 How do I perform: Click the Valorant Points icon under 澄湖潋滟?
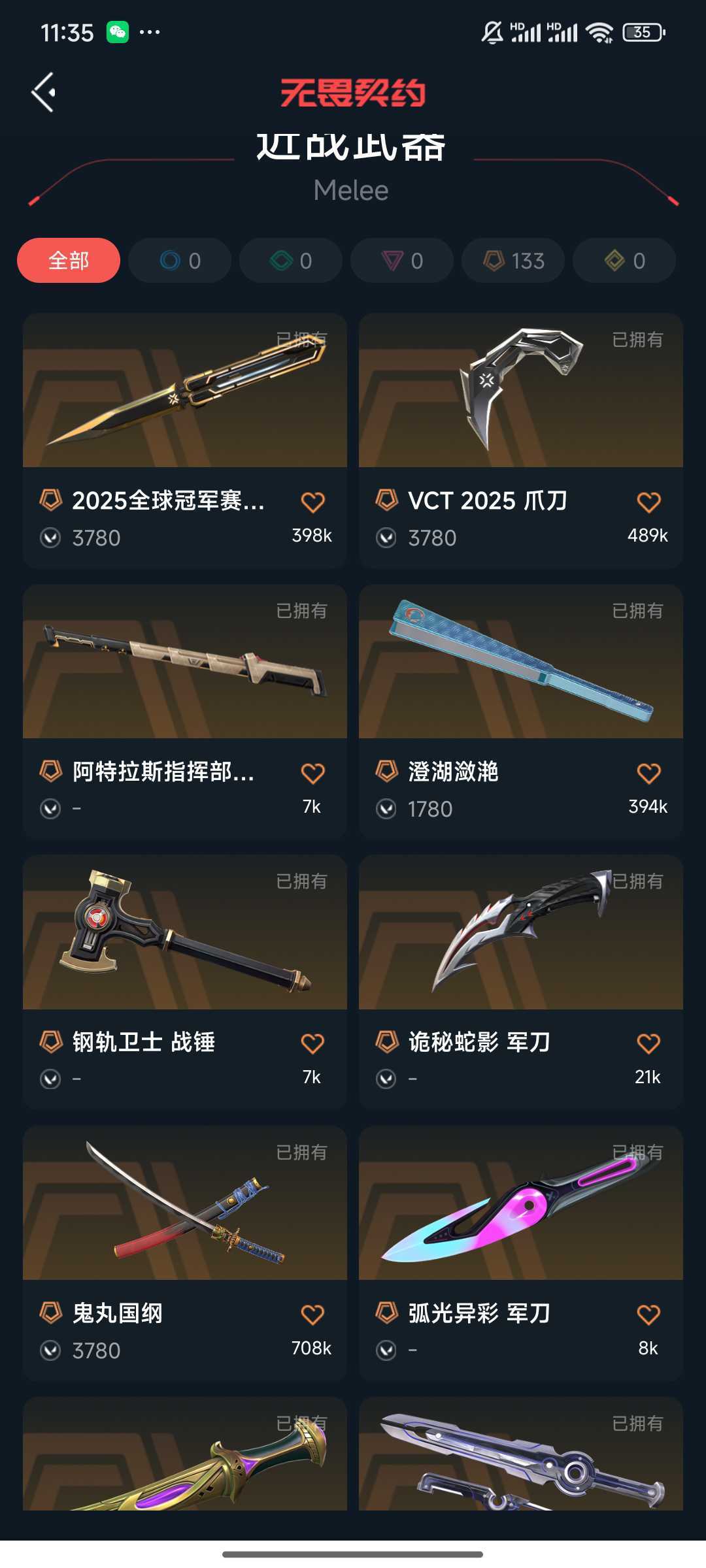coord(387,808)
